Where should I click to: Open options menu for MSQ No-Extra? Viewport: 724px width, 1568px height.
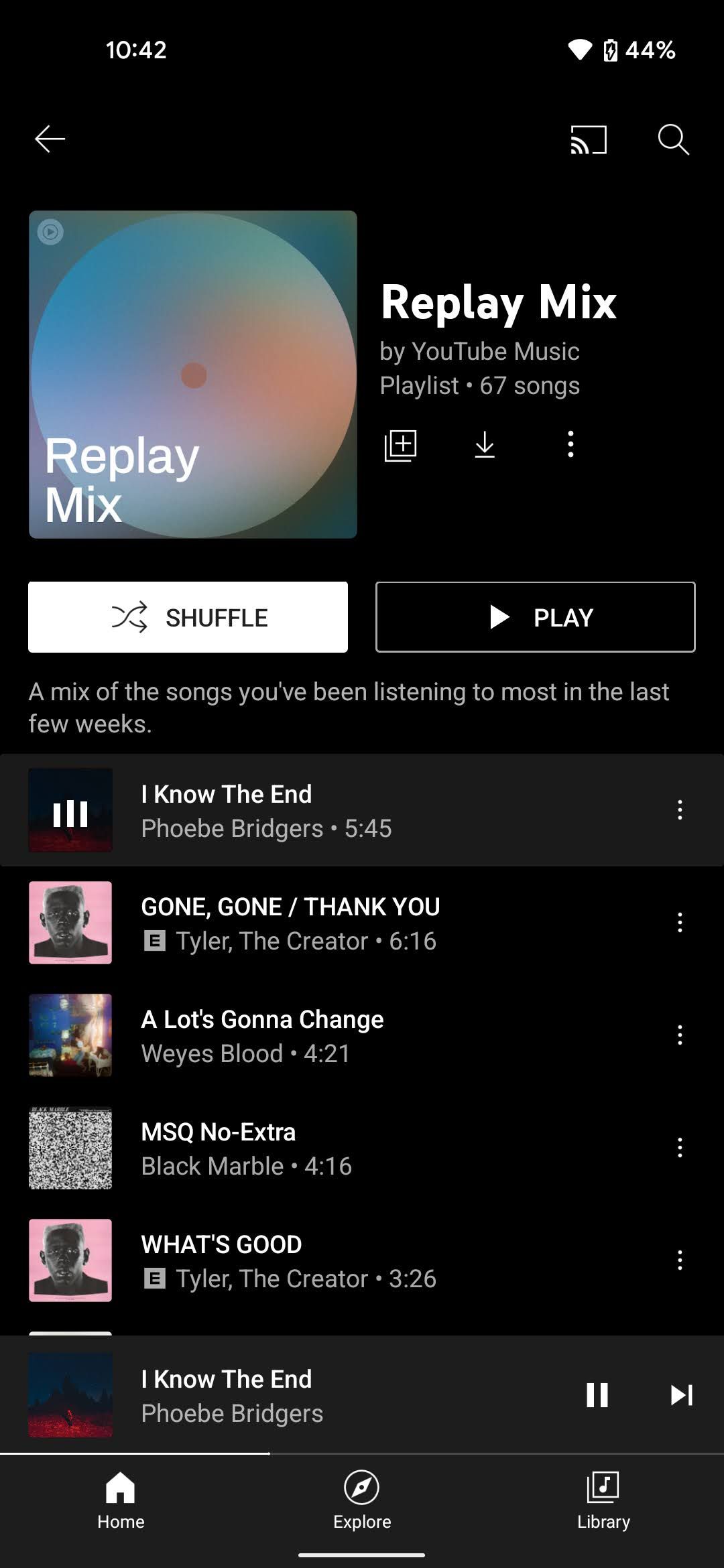click(x=680, y=1148)
